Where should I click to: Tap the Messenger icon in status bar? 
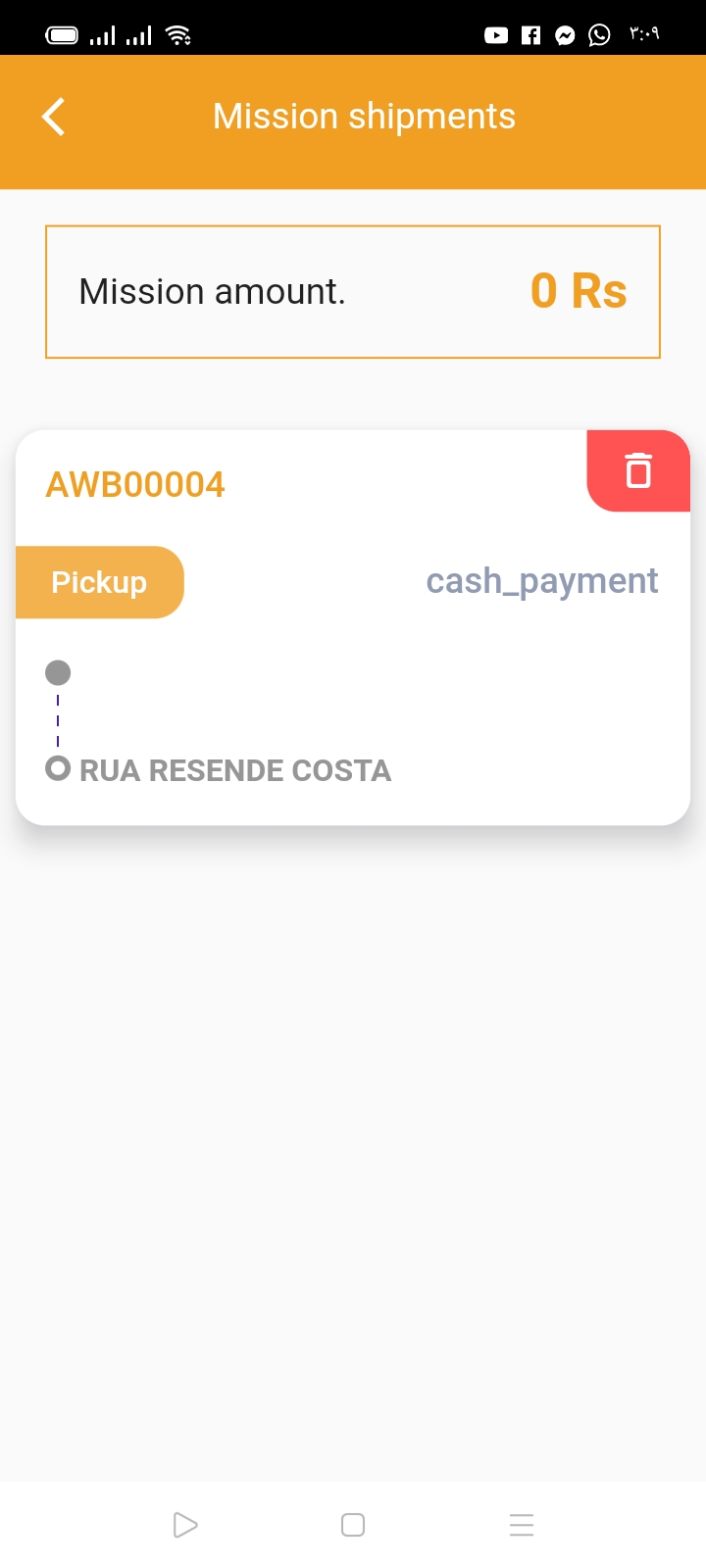tap(564, 34)
